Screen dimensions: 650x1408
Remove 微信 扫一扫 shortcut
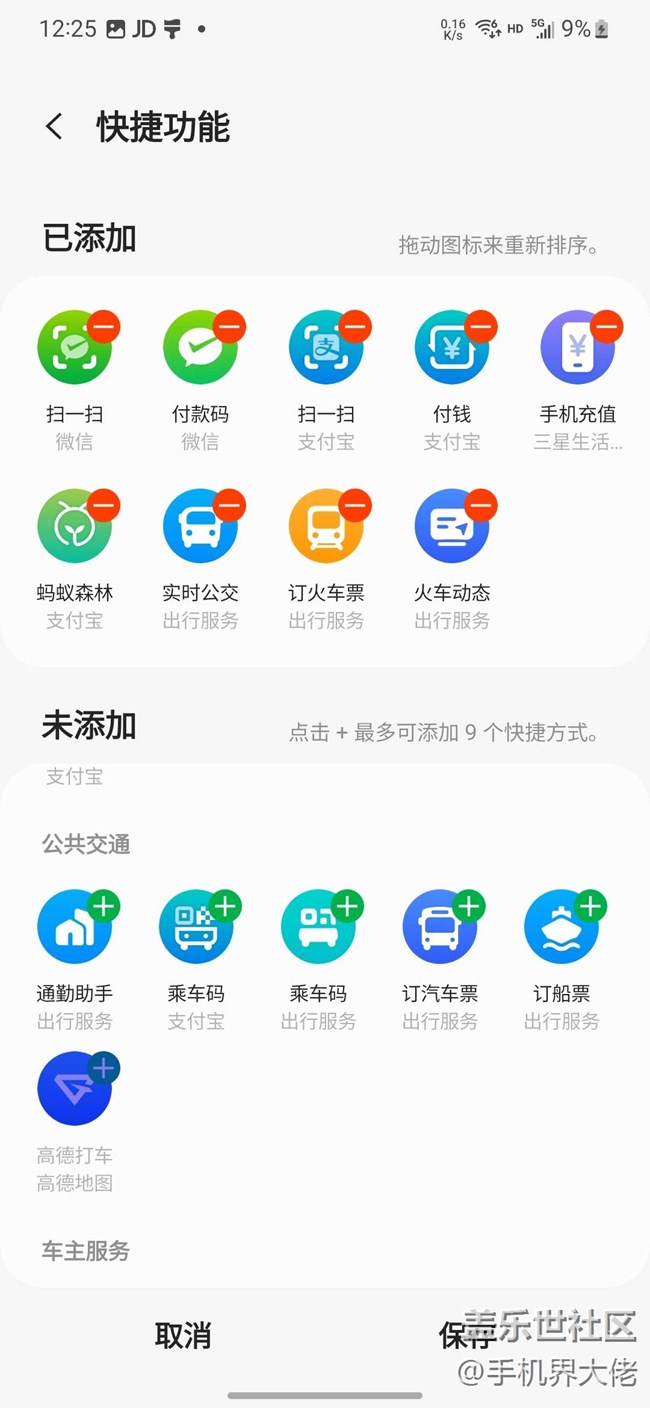pyautogui.click(x=104, y=326)
